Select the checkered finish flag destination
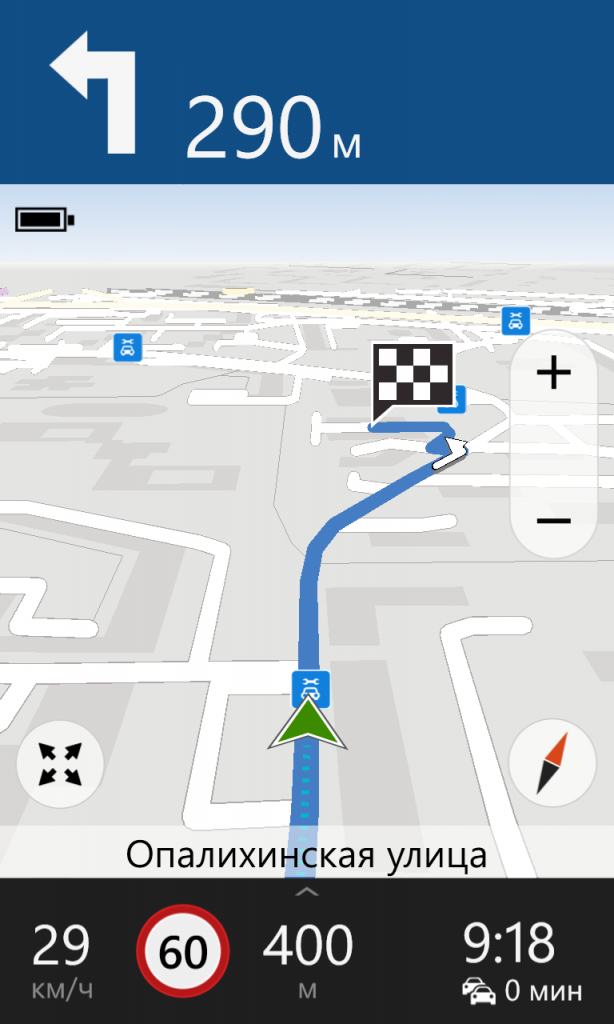 click(413, 379)
